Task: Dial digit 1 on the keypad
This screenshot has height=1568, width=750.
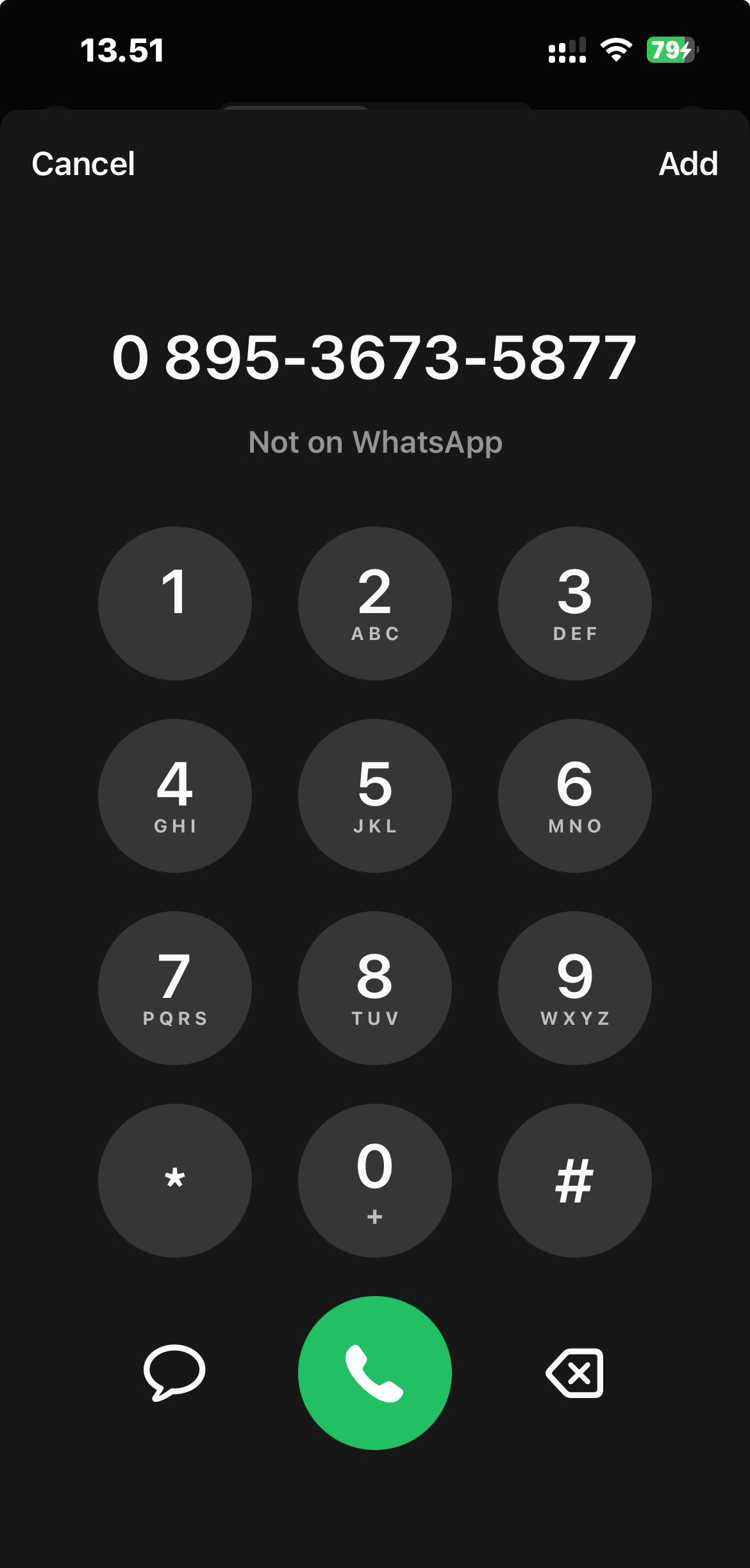Action: [175, 603]
